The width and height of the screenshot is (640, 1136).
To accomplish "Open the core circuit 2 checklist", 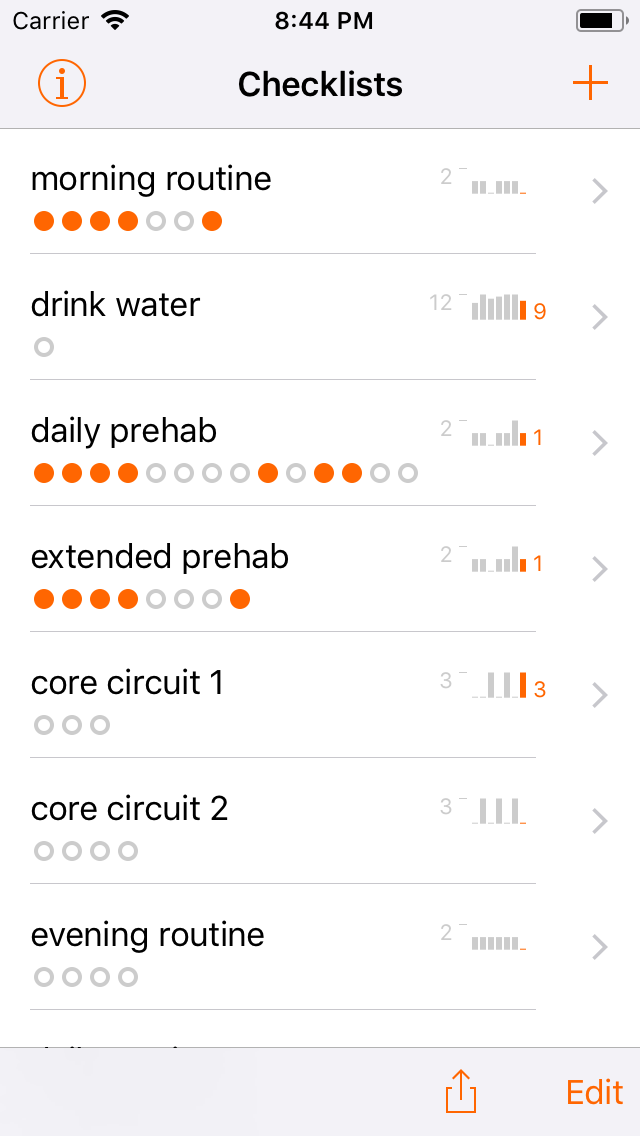I will (320, 822).
